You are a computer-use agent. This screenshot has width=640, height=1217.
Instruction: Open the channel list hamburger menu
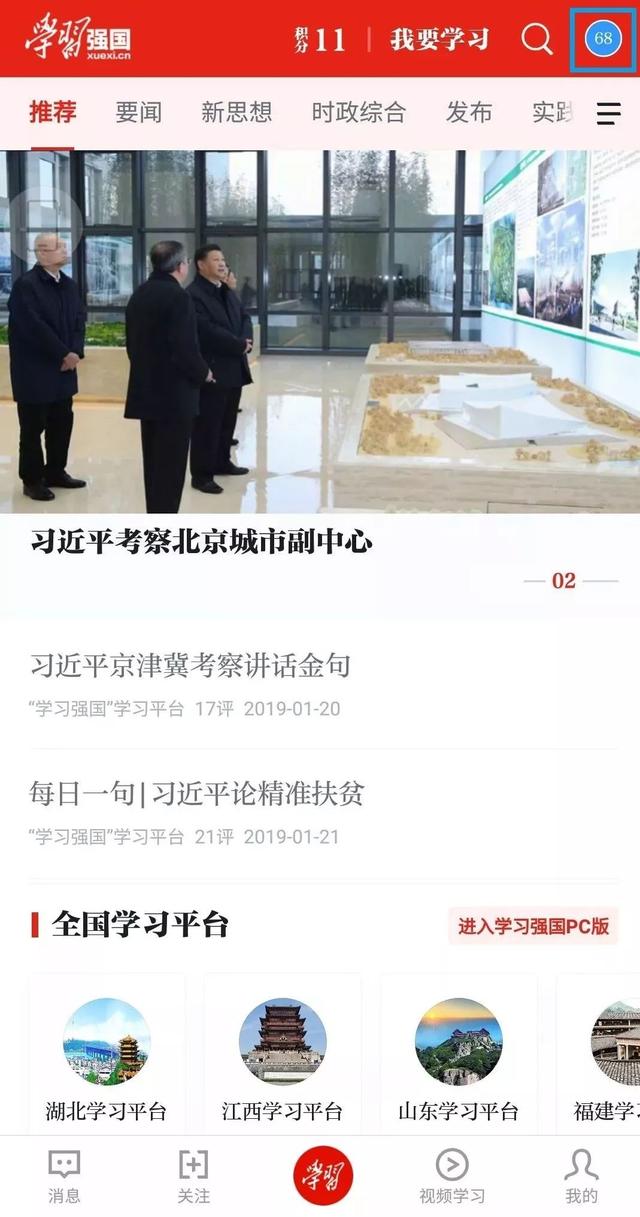tap(608, 114)
